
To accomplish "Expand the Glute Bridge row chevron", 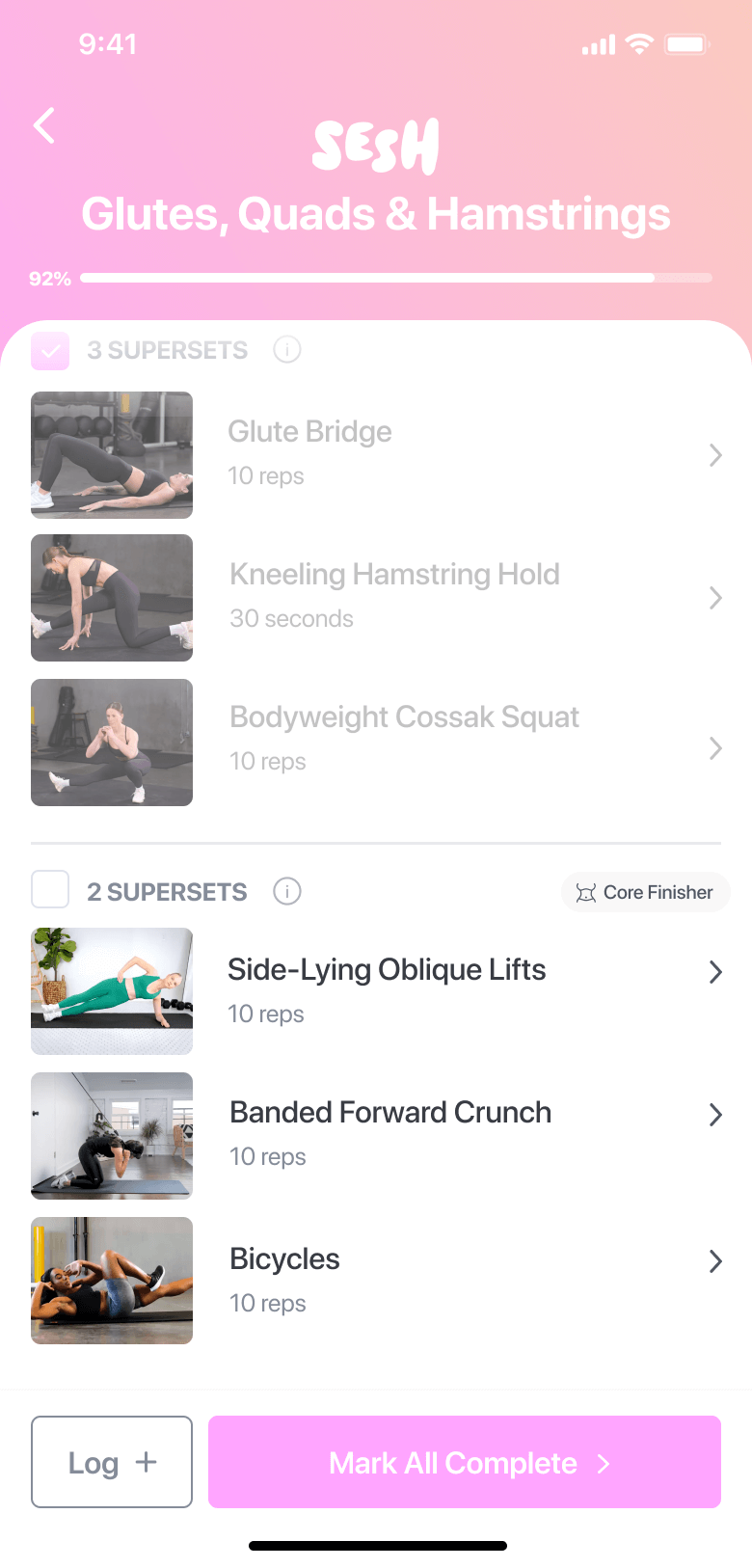I will (714, 455).
